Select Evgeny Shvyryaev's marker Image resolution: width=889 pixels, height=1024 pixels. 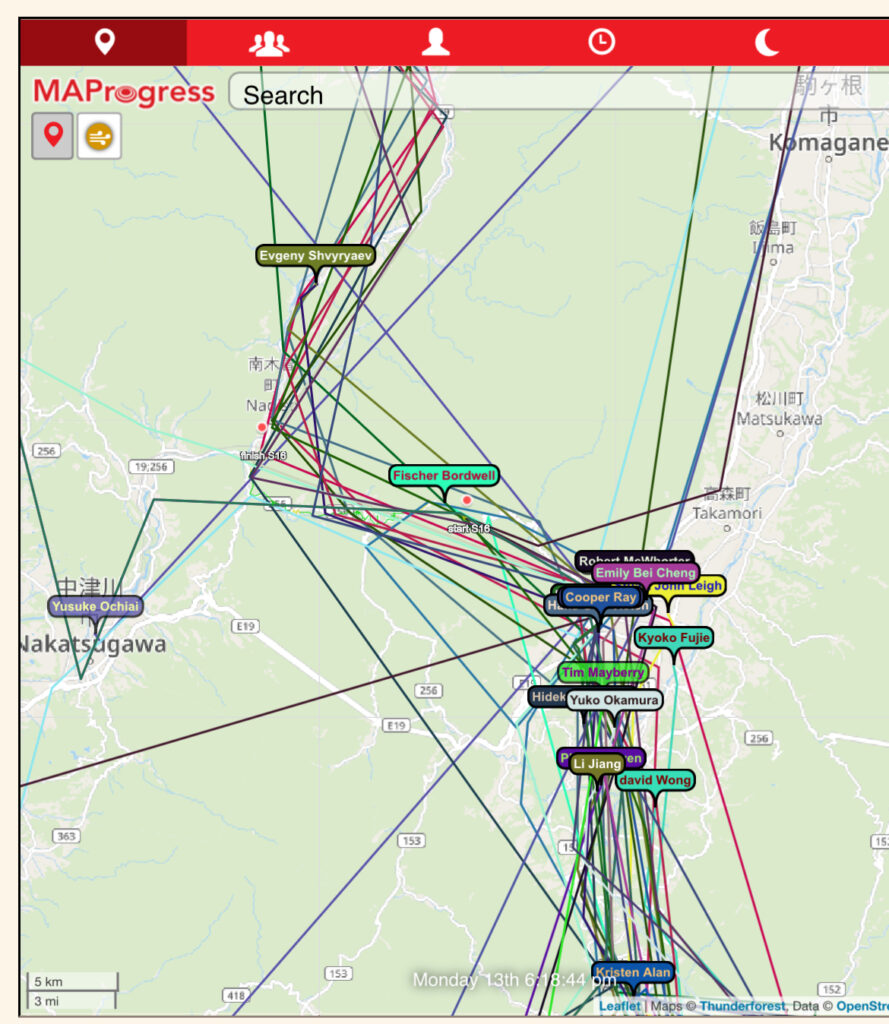click(315, 256)
